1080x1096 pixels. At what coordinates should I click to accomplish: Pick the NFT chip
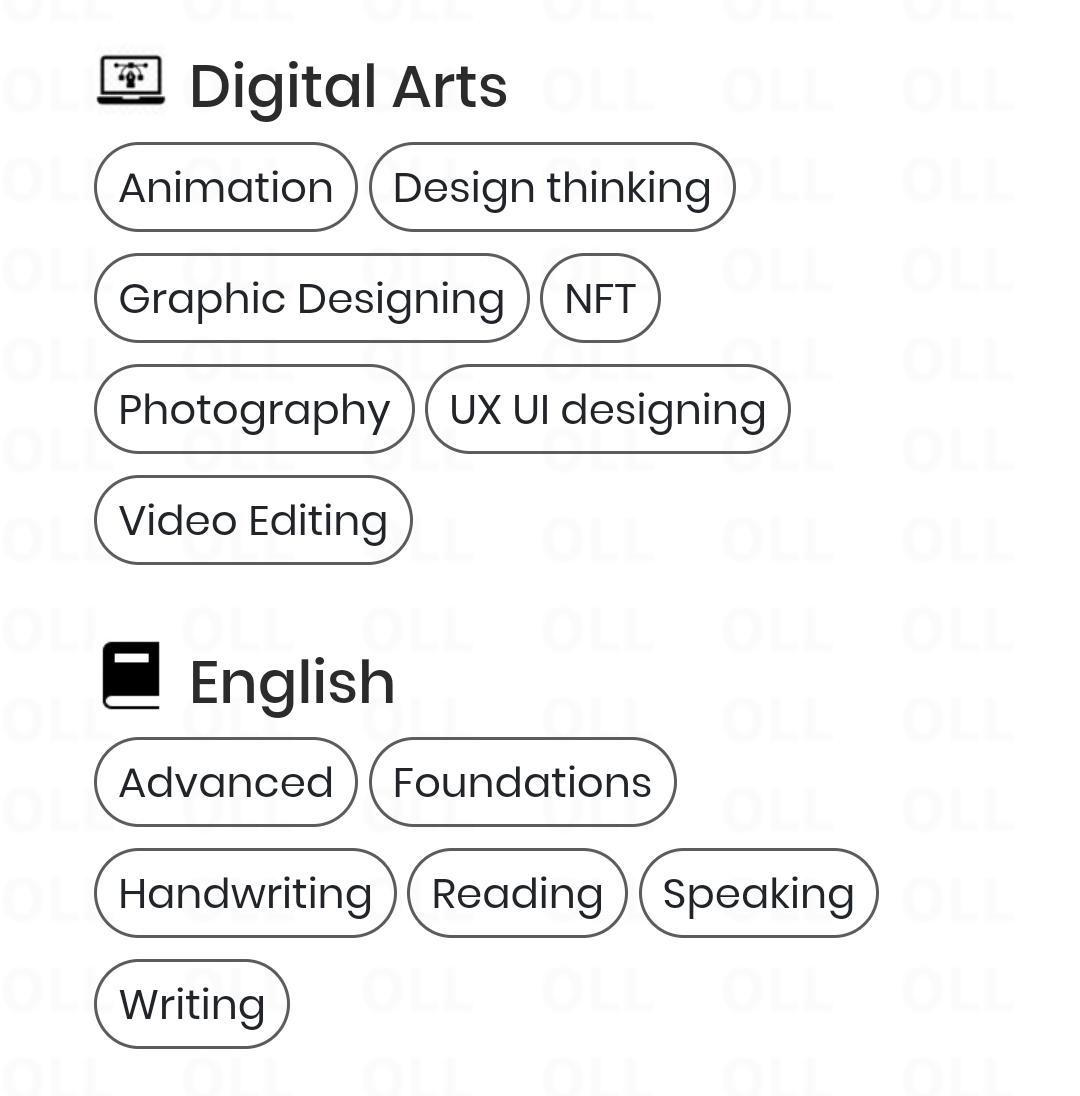click(x=600, y=298)
